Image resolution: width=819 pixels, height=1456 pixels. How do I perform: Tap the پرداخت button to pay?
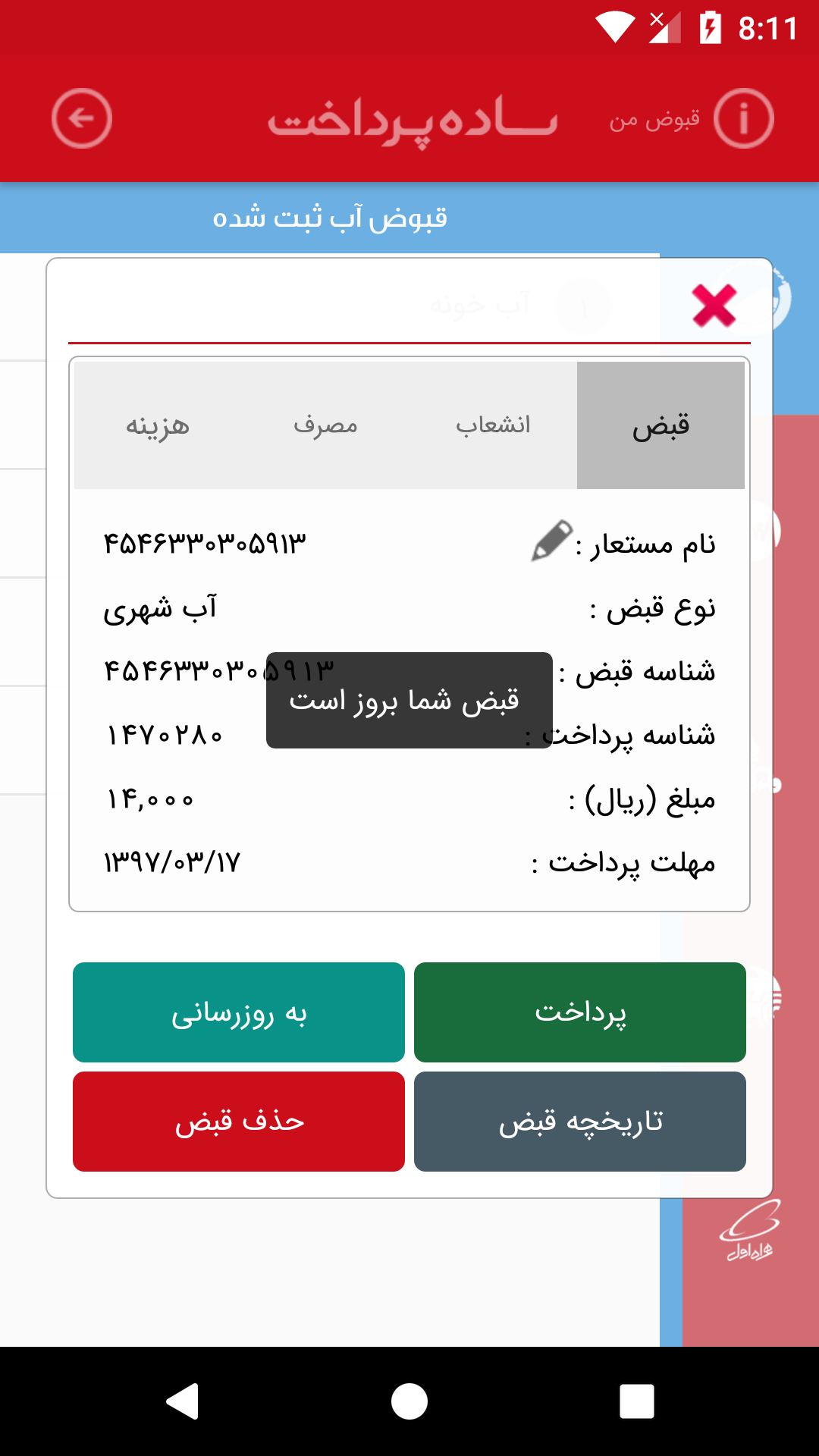(580, 1012)
